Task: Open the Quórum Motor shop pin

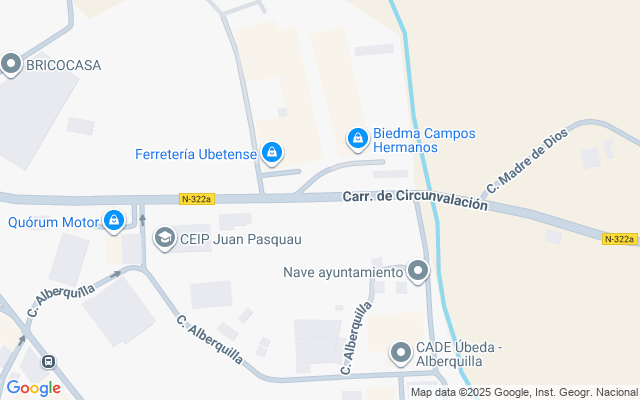Action: pyautogui.click(x=115, y=220)
